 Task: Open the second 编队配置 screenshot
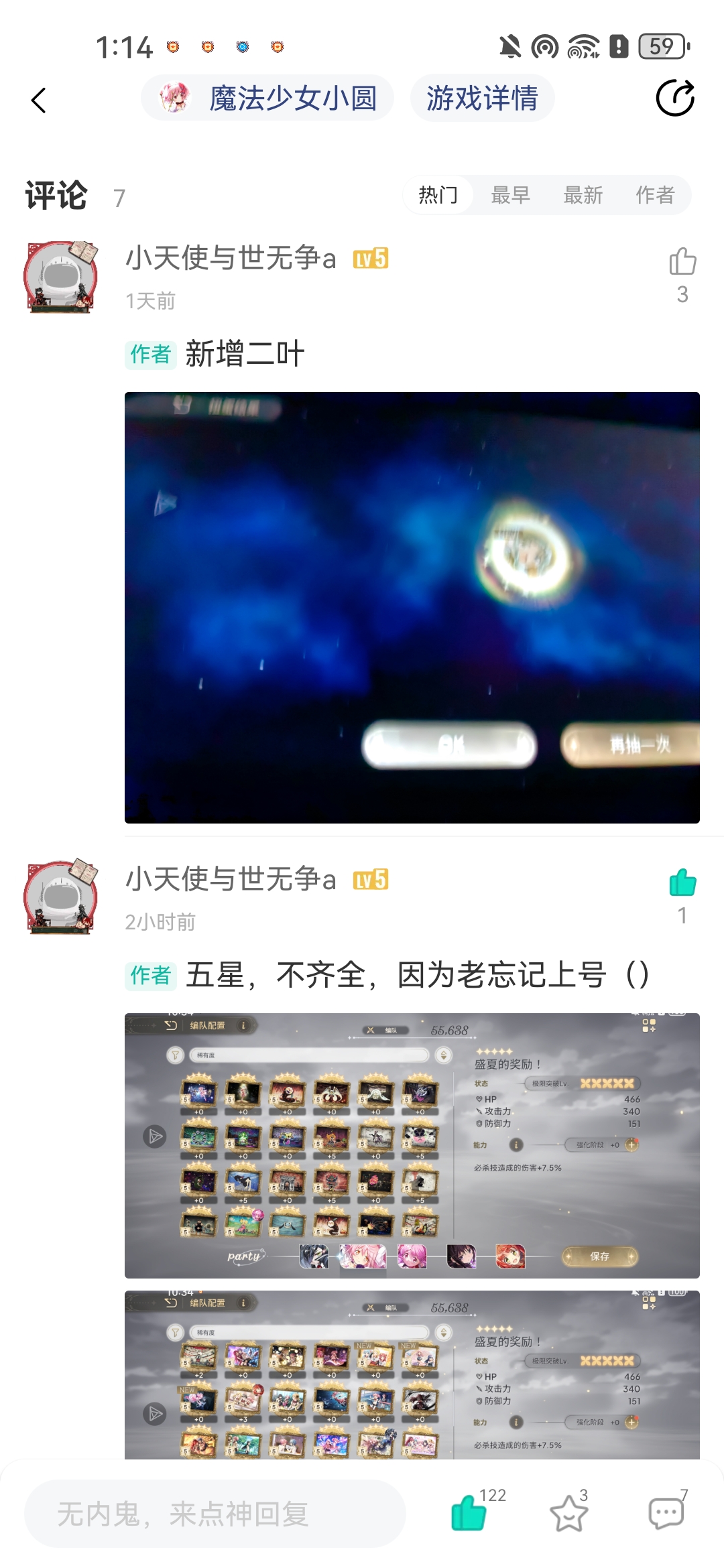tap(412, 1374)
